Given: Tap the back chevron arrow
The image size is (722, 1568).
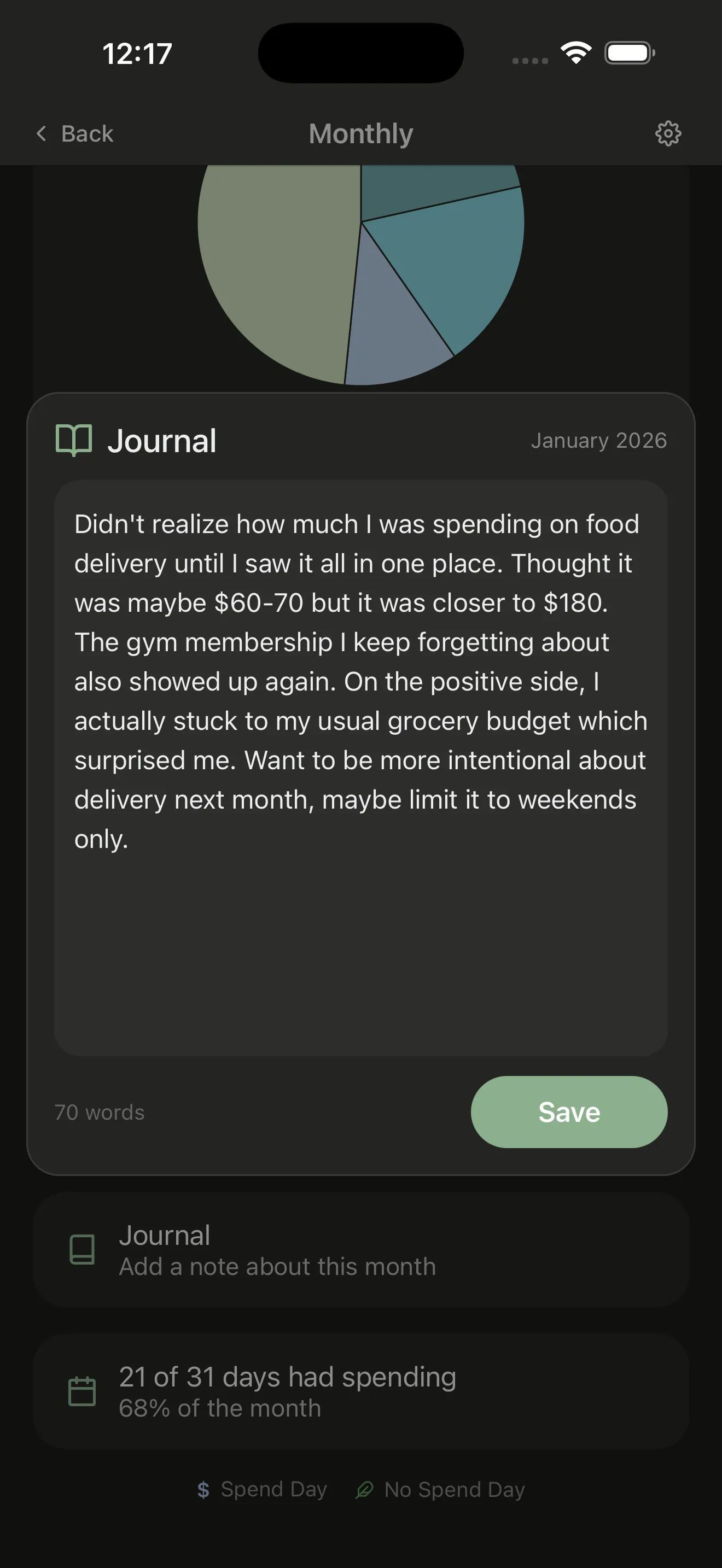Looking at the screenshot, I should coord(42,133).
